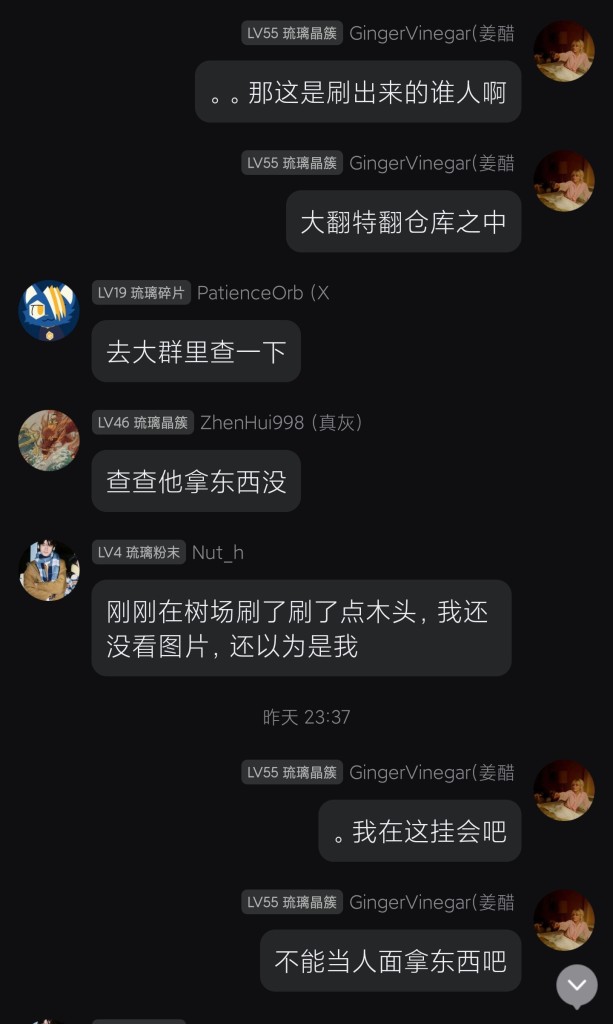
Task: Select GingerVinegar's avatar beside "不能当人面拿东西吧"
Action: click(x=564, y=920)
